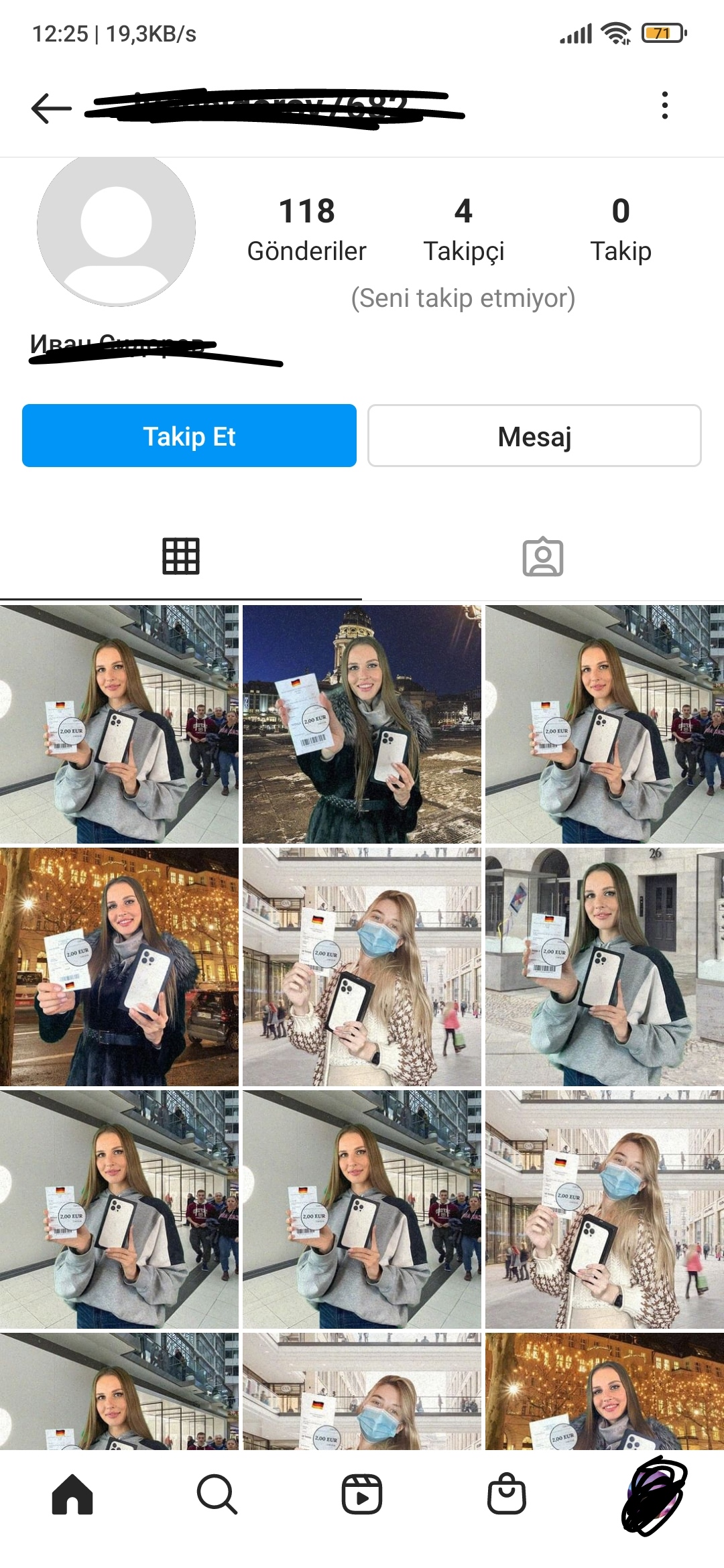Open the night photo with domed building
724x1568 pixels.
point(361,724)
